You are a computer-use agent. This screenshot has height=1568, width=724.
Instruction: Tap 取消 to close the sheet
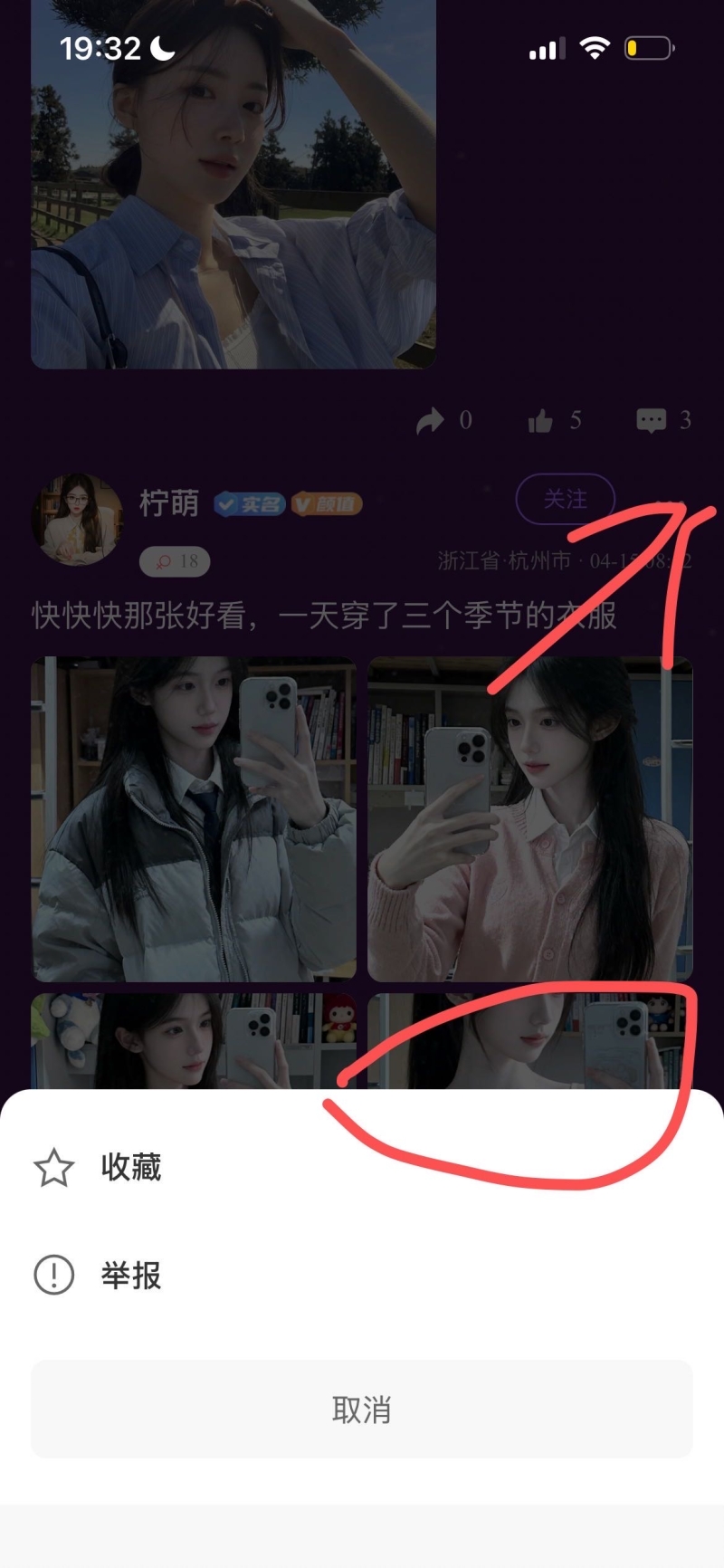pyautogui.click(x=361, y=1410)
